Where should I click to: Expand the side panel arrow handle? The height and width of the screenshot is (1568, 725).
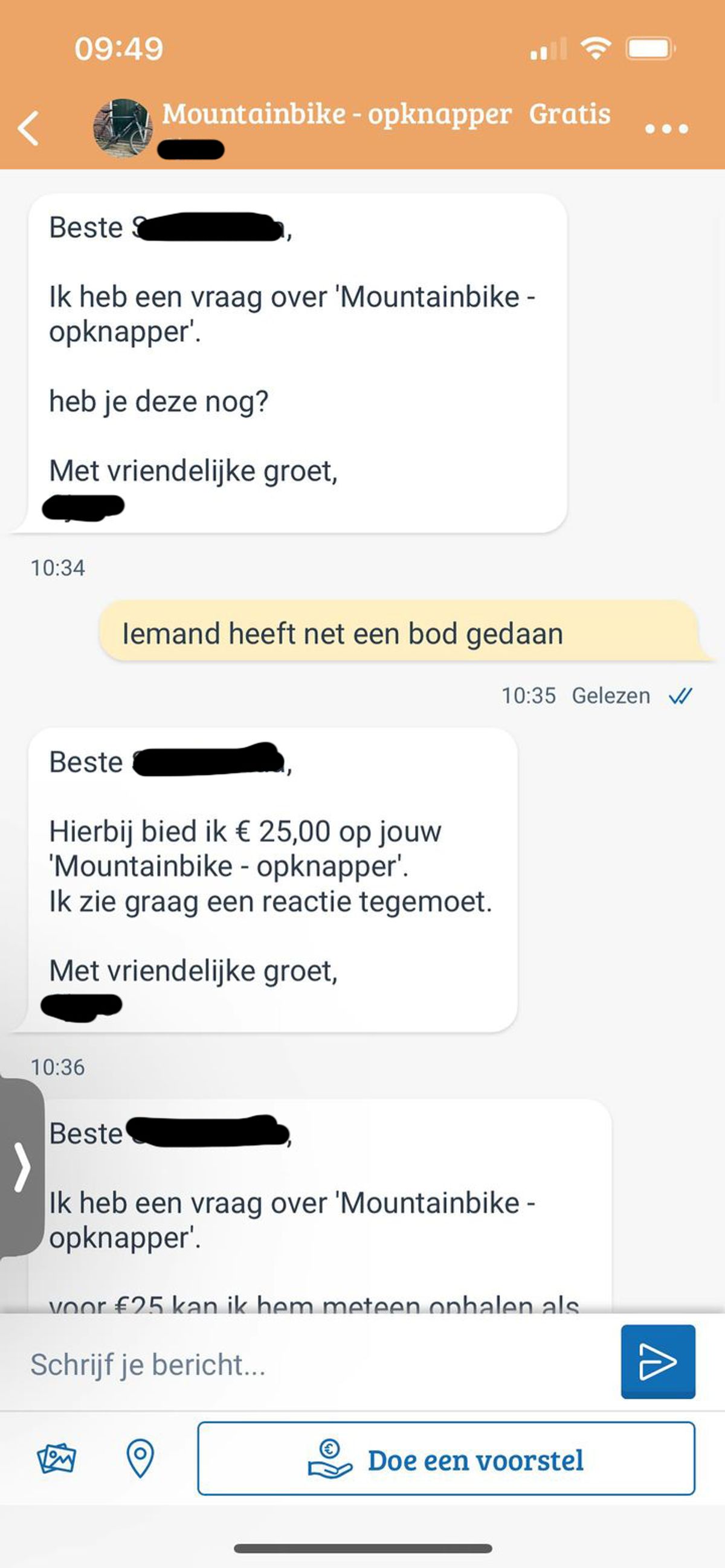click(x=21, y=1166)
